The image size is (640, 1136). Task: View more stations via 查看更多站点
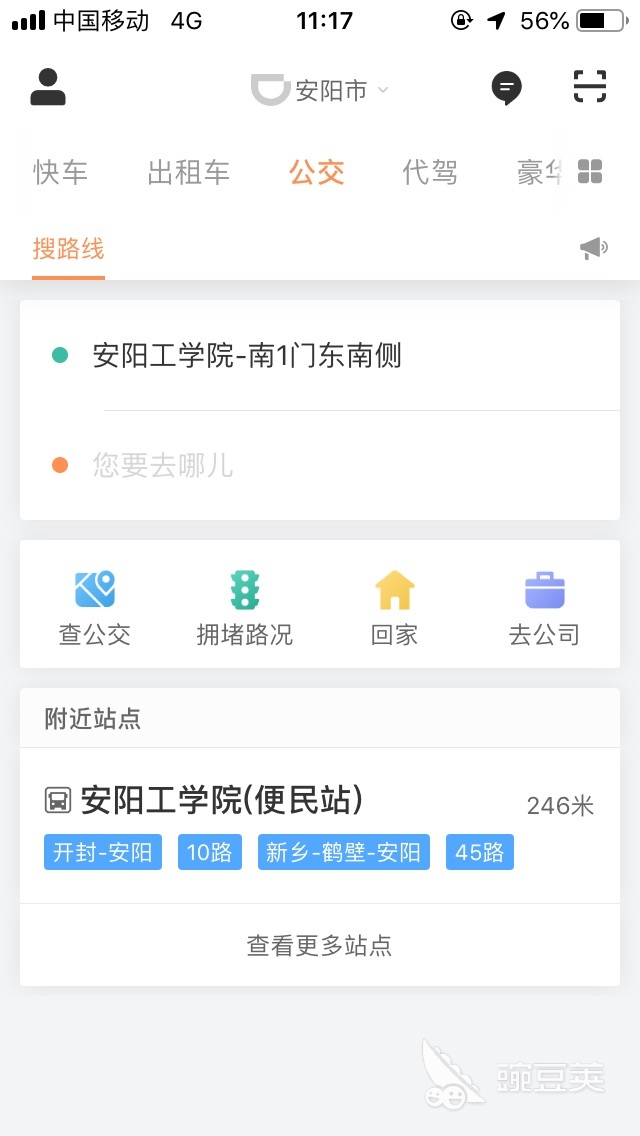[x=320, y=945]
